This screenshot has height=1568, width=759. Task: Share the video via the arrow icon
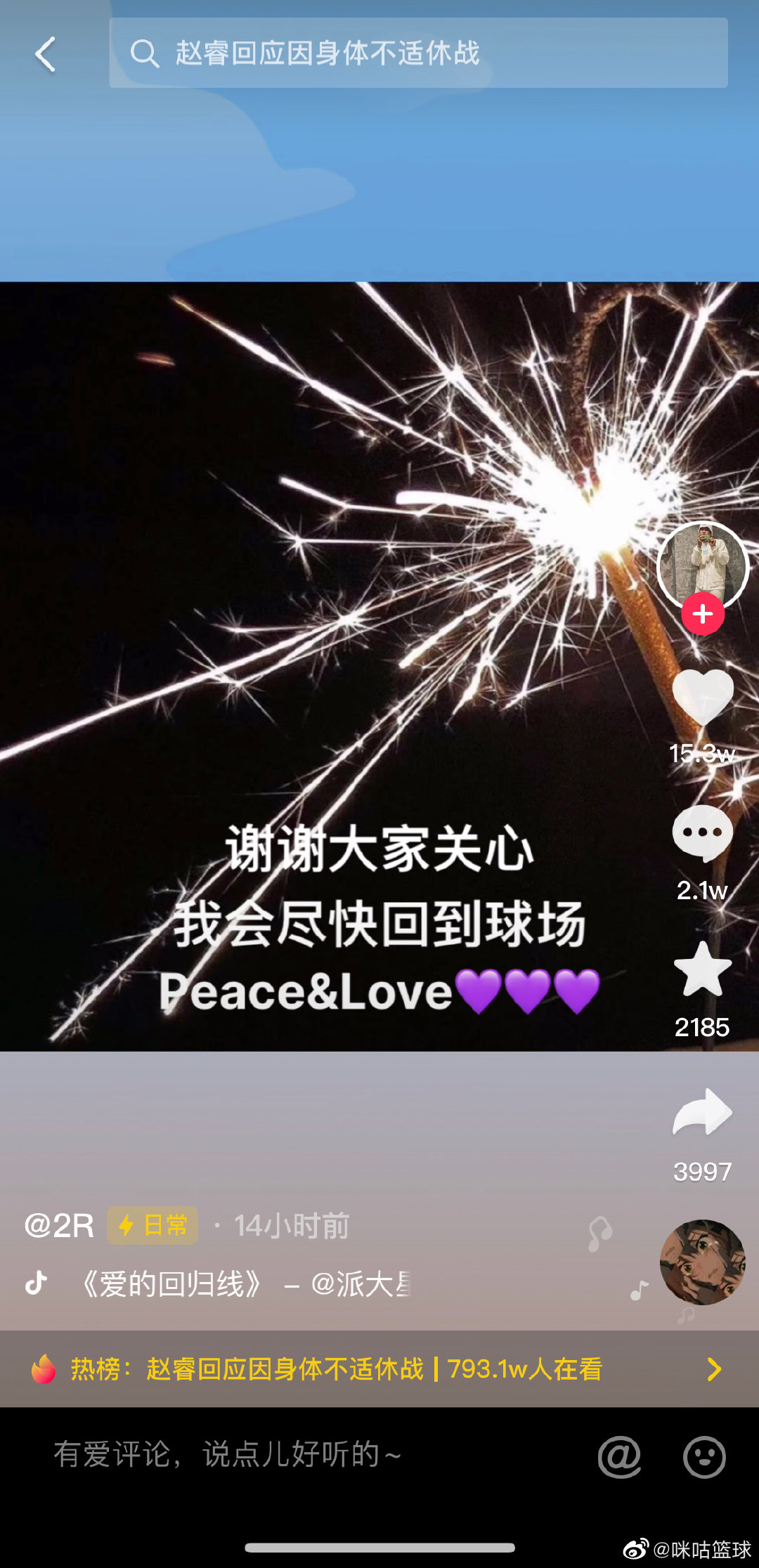click(x=702, y=1112)
